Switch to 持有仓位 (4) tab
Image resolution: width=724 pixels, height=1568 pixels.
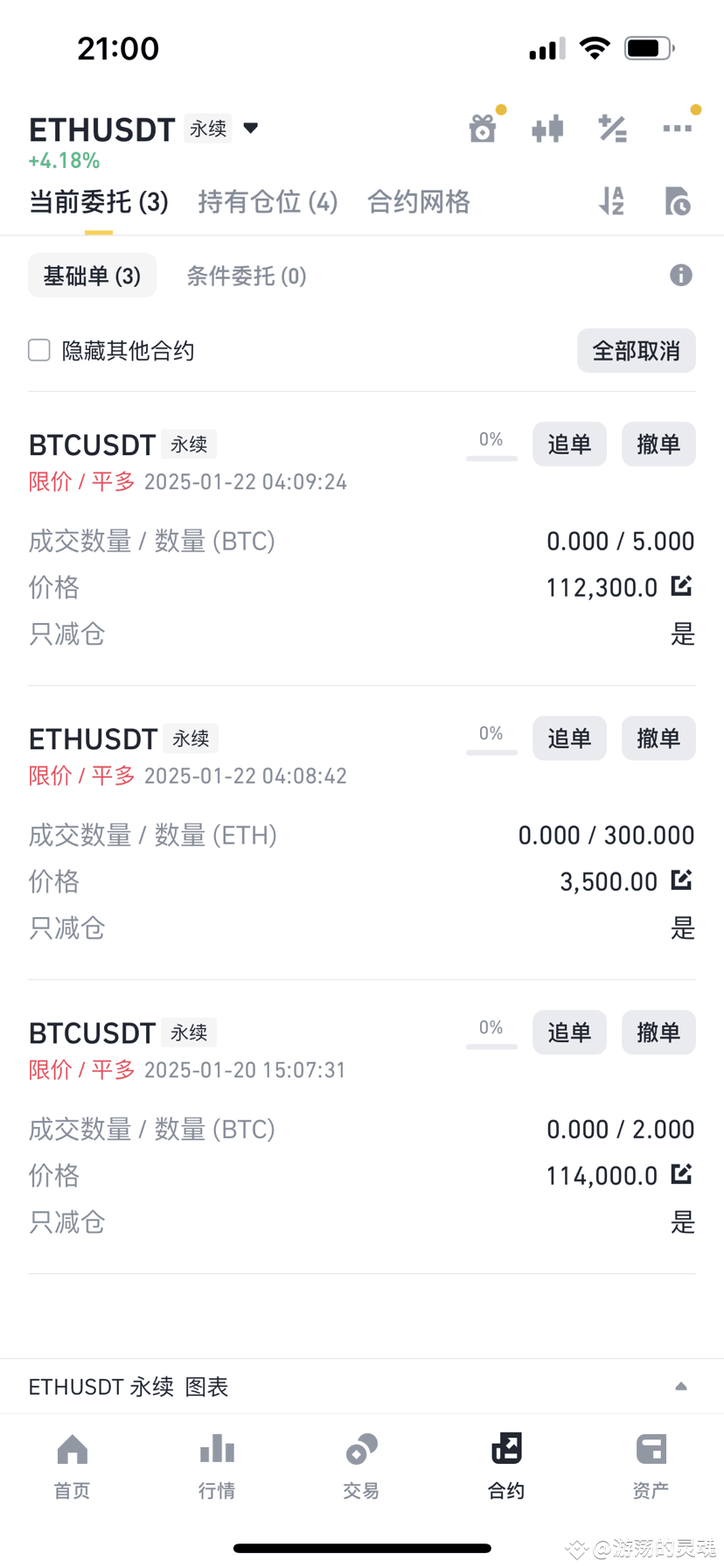(268, 202)
